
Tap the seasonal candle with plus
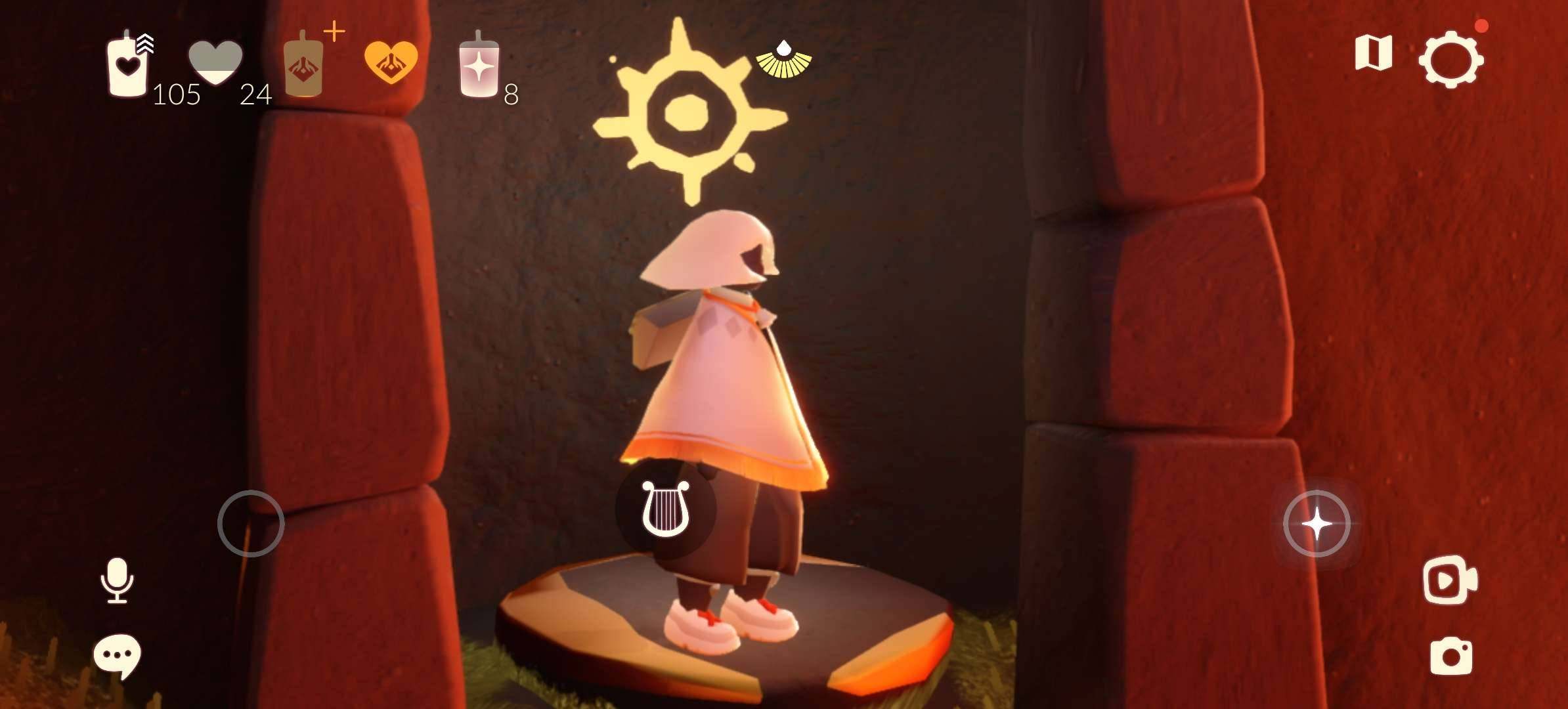point(304,64)
